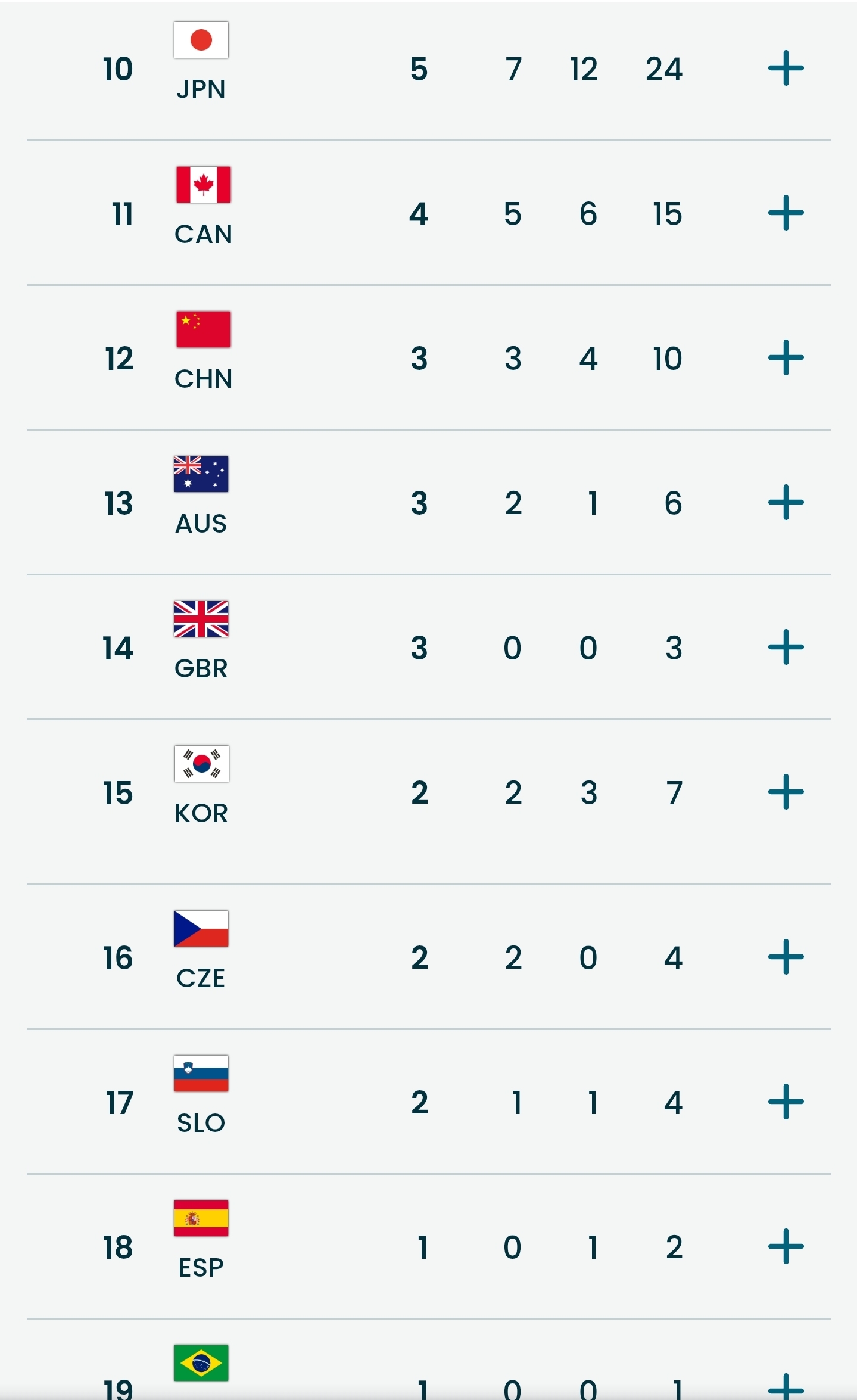Open the CHN row's plus expander
This screenshot has height=1400, width=857.
[786, 358]
